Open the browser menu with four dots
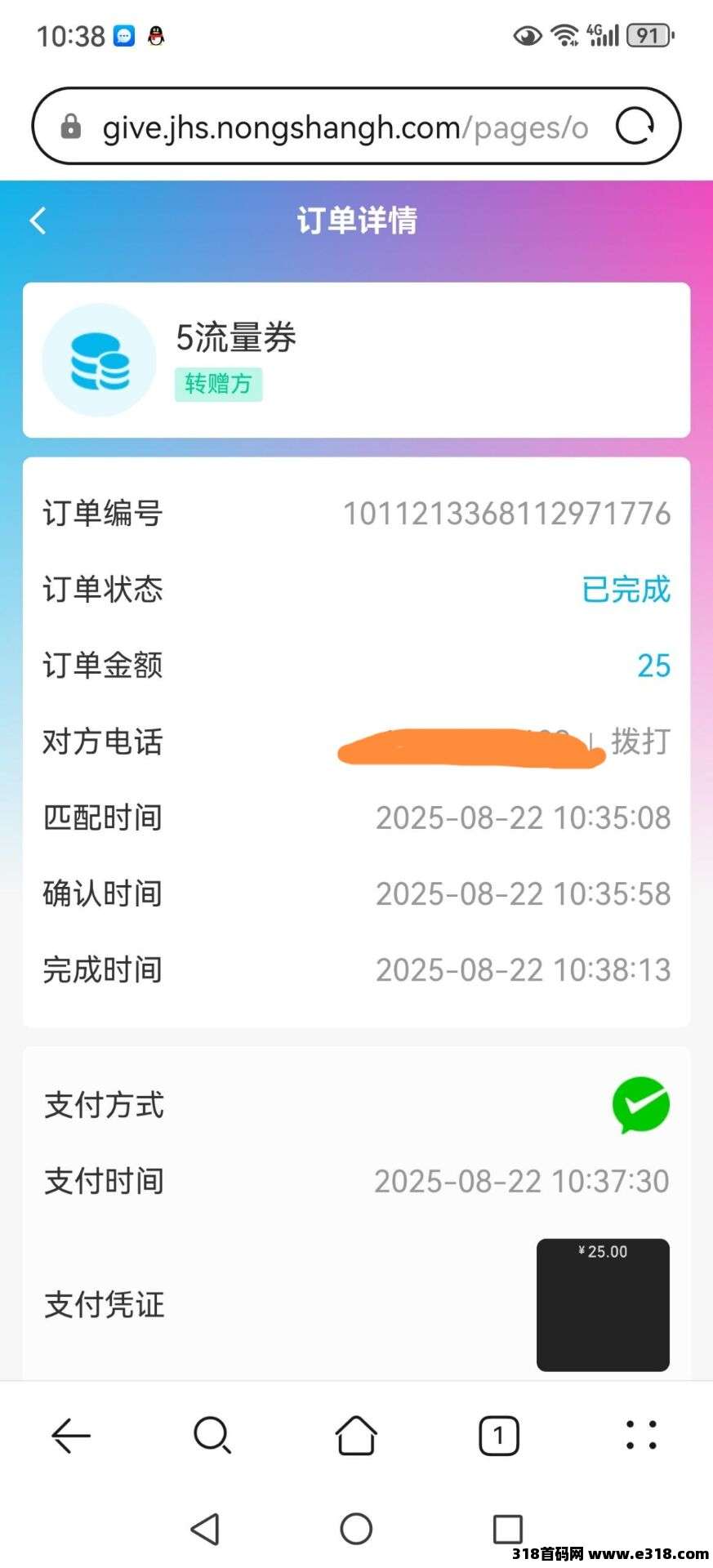The height and width of the screenshot is (1568, 713). (x=641, y=1435)
